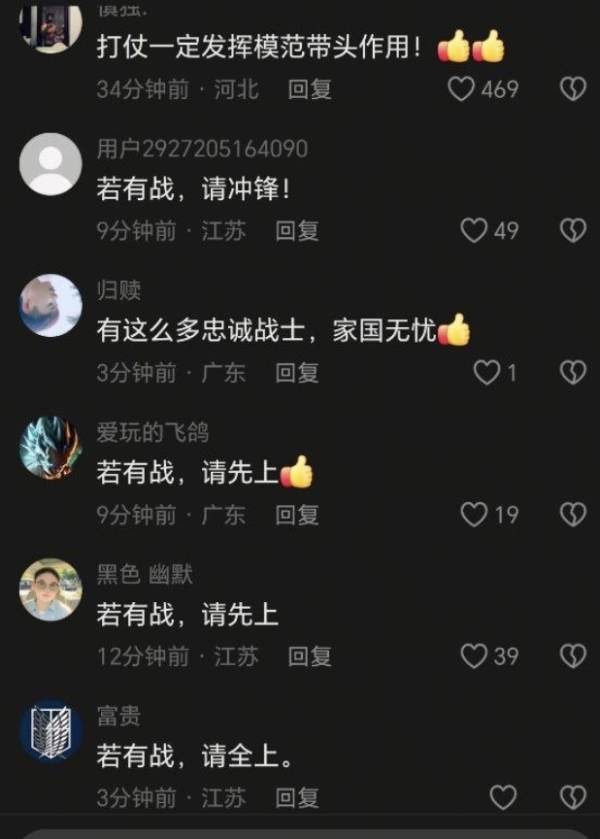Like the comment with 469 likes
Image resolution: width=600 pixels, height=839 pixels.
click(461, 89)
